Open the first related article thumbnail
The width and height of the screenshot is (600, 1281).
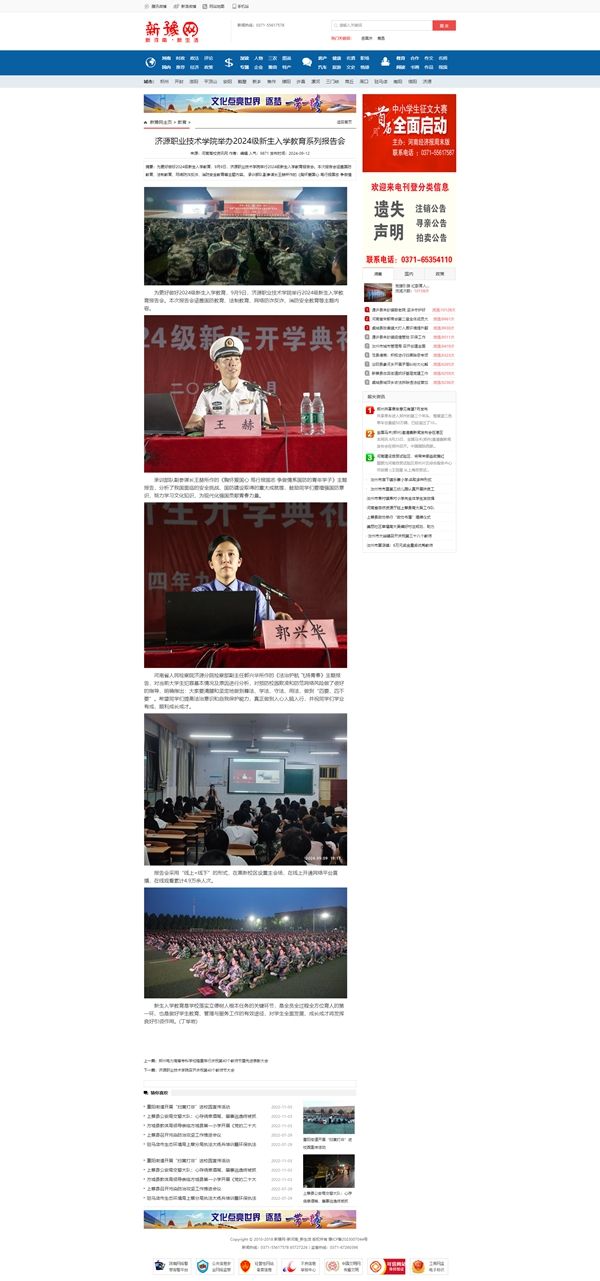[x=328, y=1119]
